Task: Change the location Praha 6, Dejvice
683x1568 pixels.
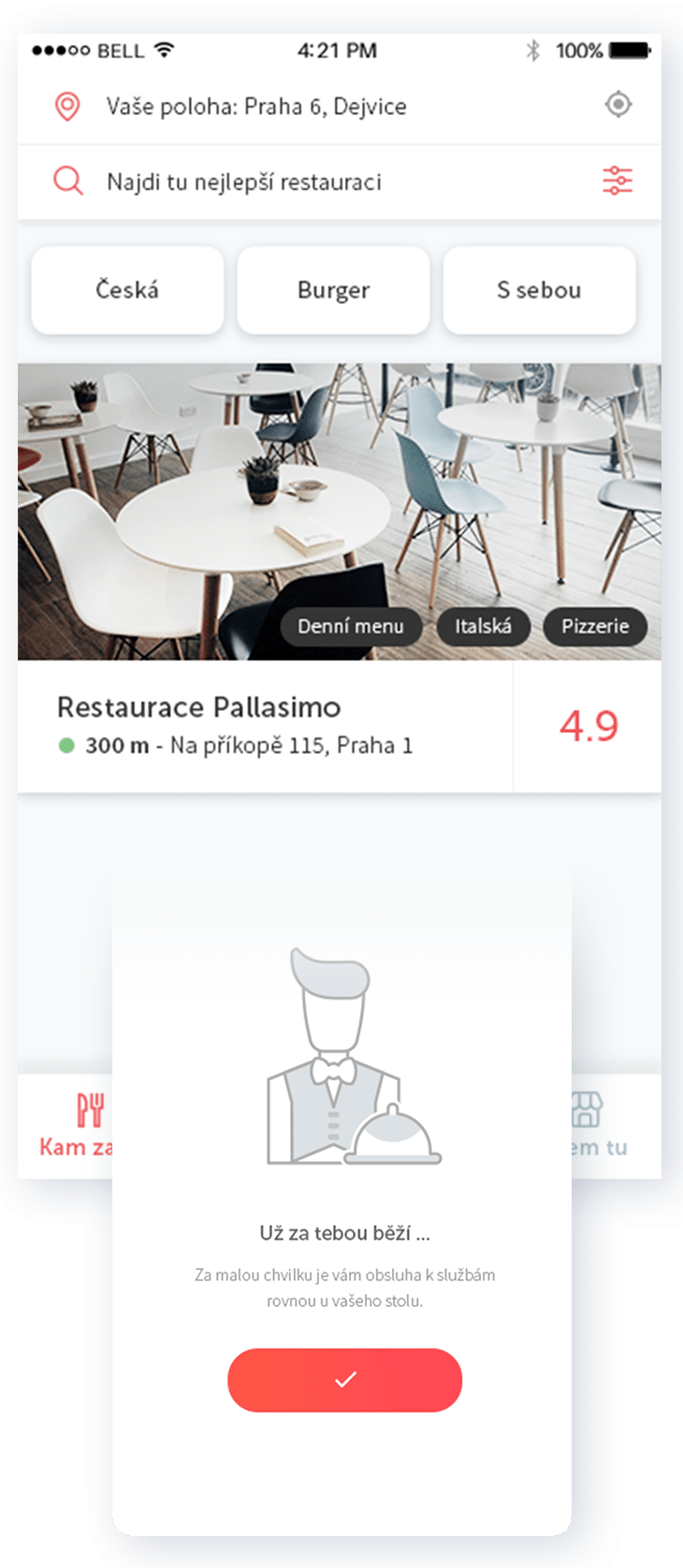Action: tap(255, 107)
